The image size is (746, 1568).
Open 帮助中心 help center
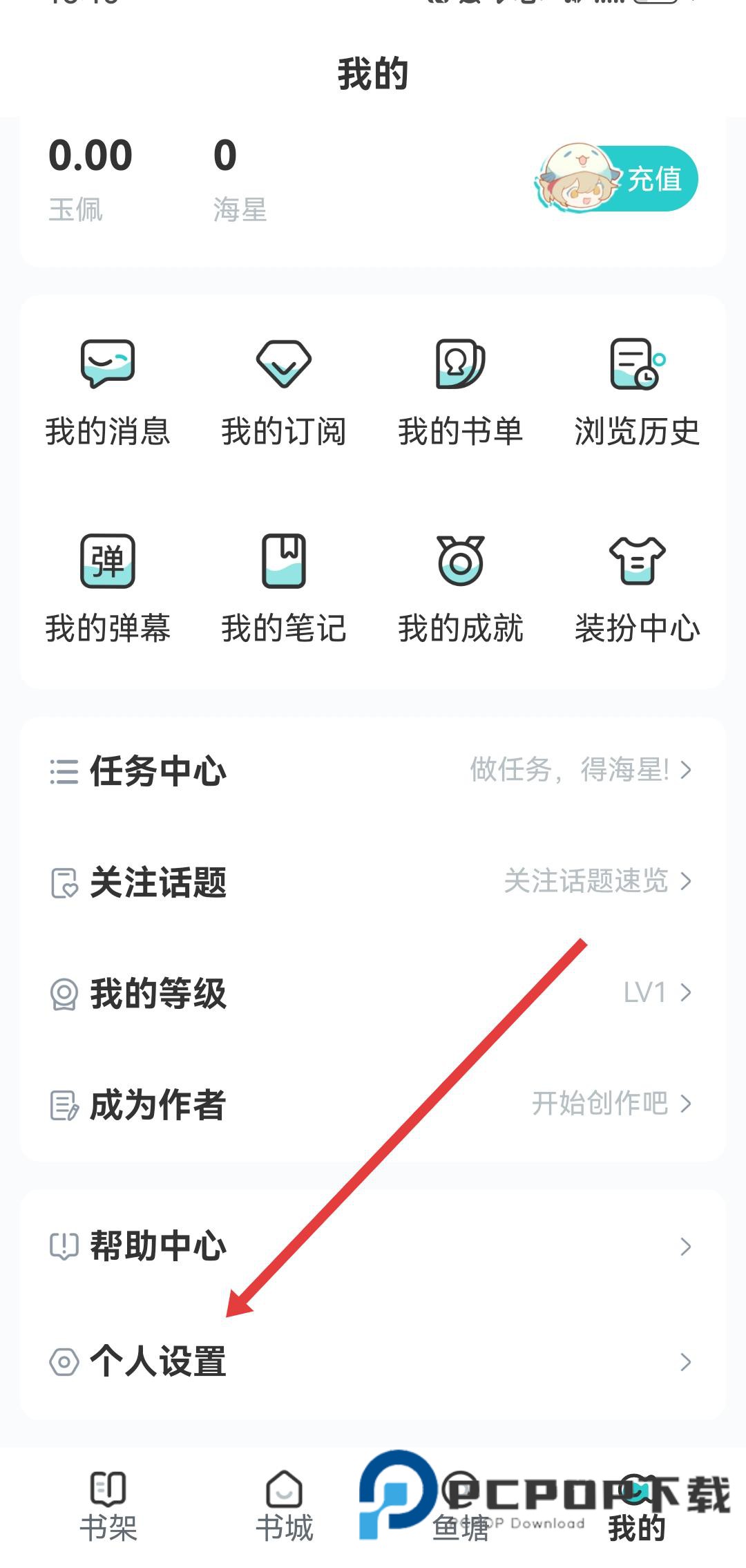373,1246
